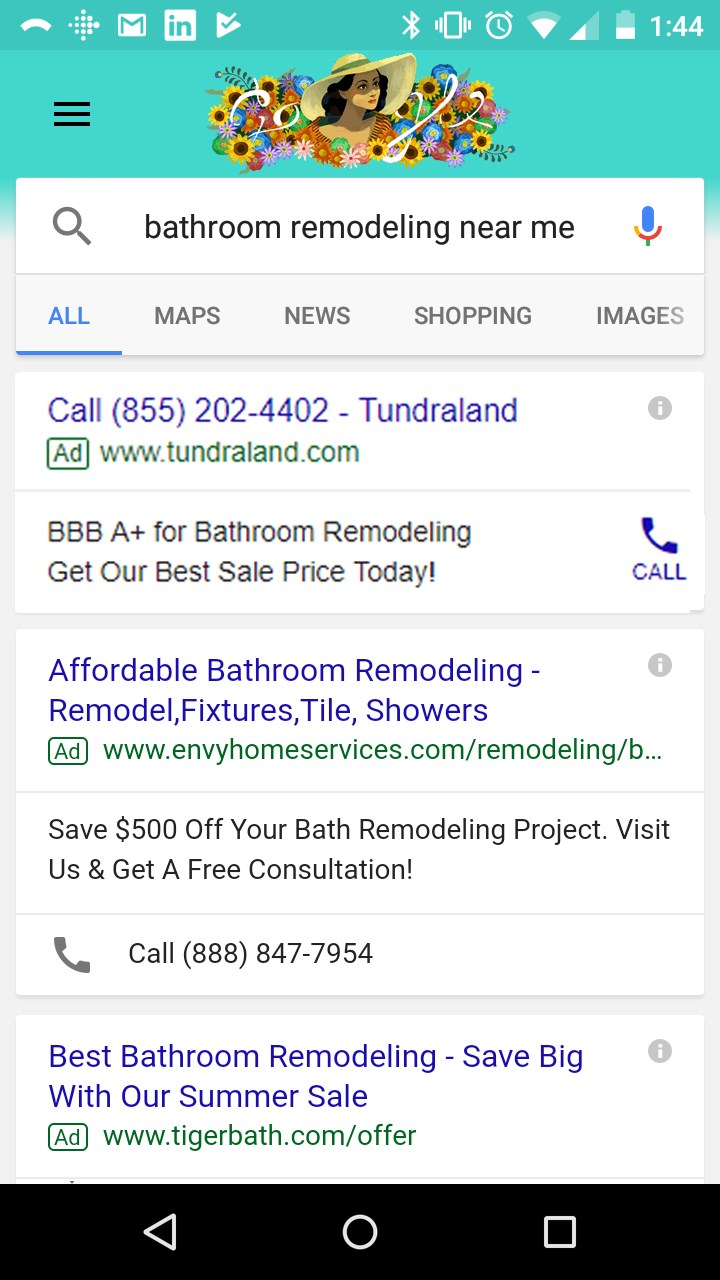Select the All results tab
The width and height of the screenshot is (720, 1280).
pos(69,316)
